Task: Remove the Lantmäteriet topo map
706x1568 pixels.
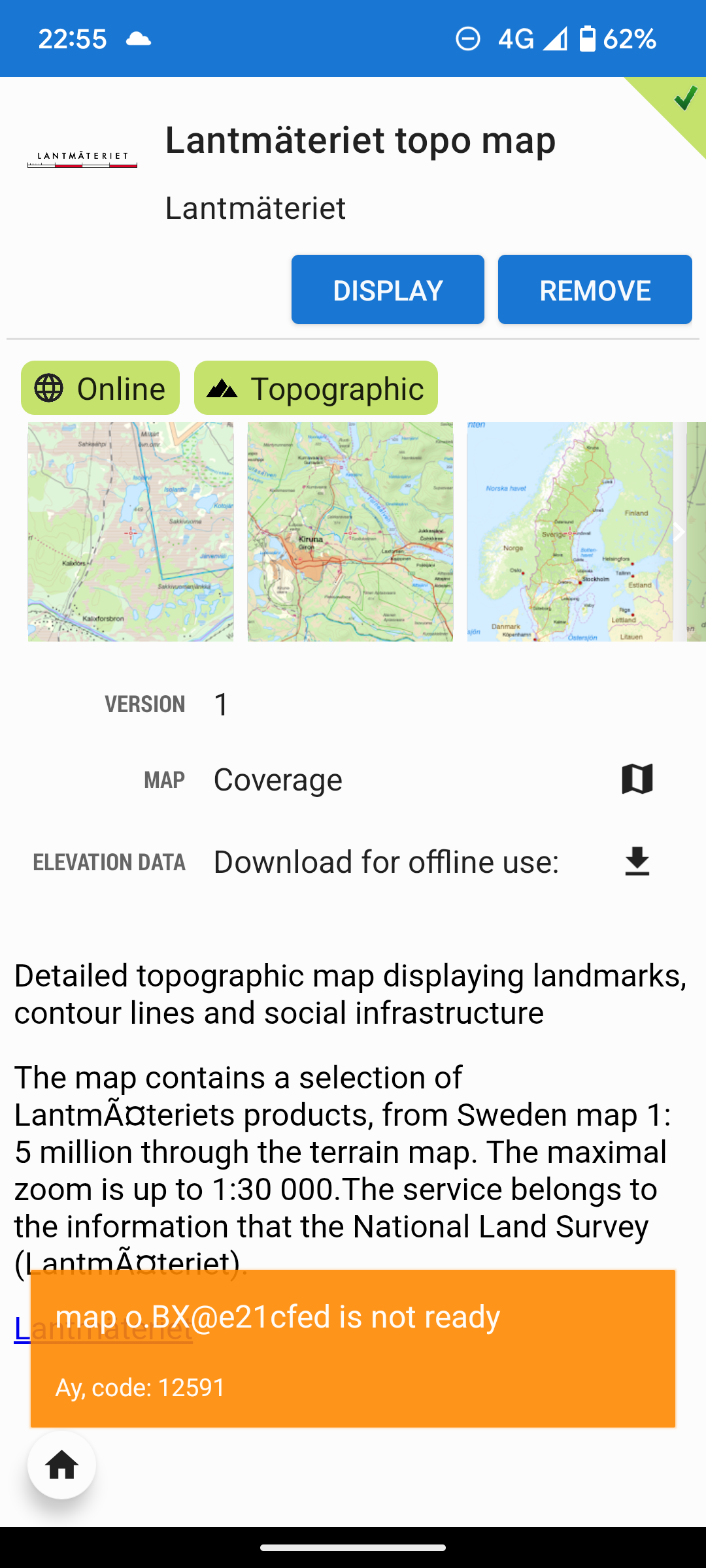Action: pyautogui.click(x=594, y=289)
